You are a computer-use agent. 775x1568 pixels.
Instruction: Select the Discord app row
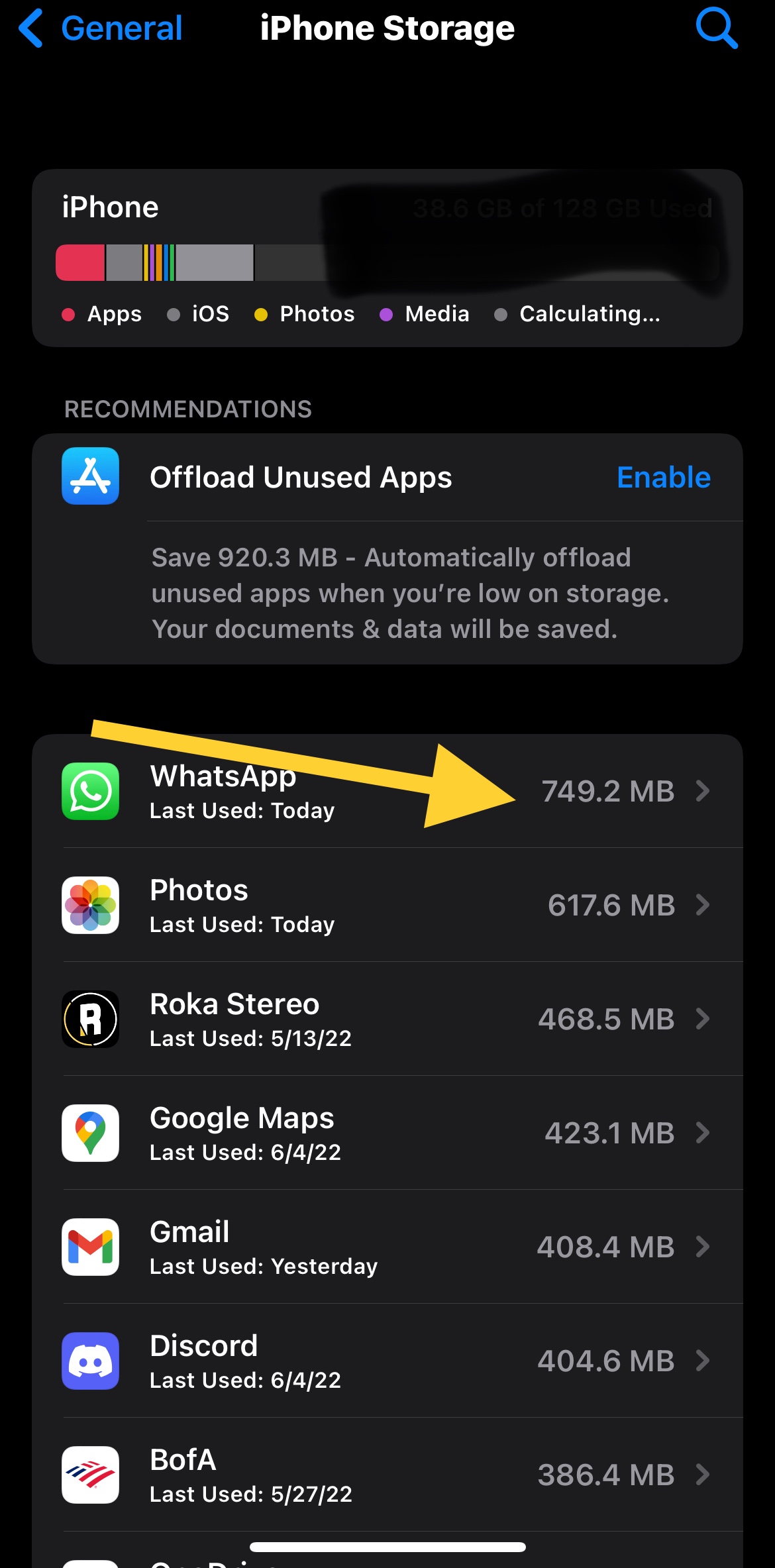tap(387, 1361)
